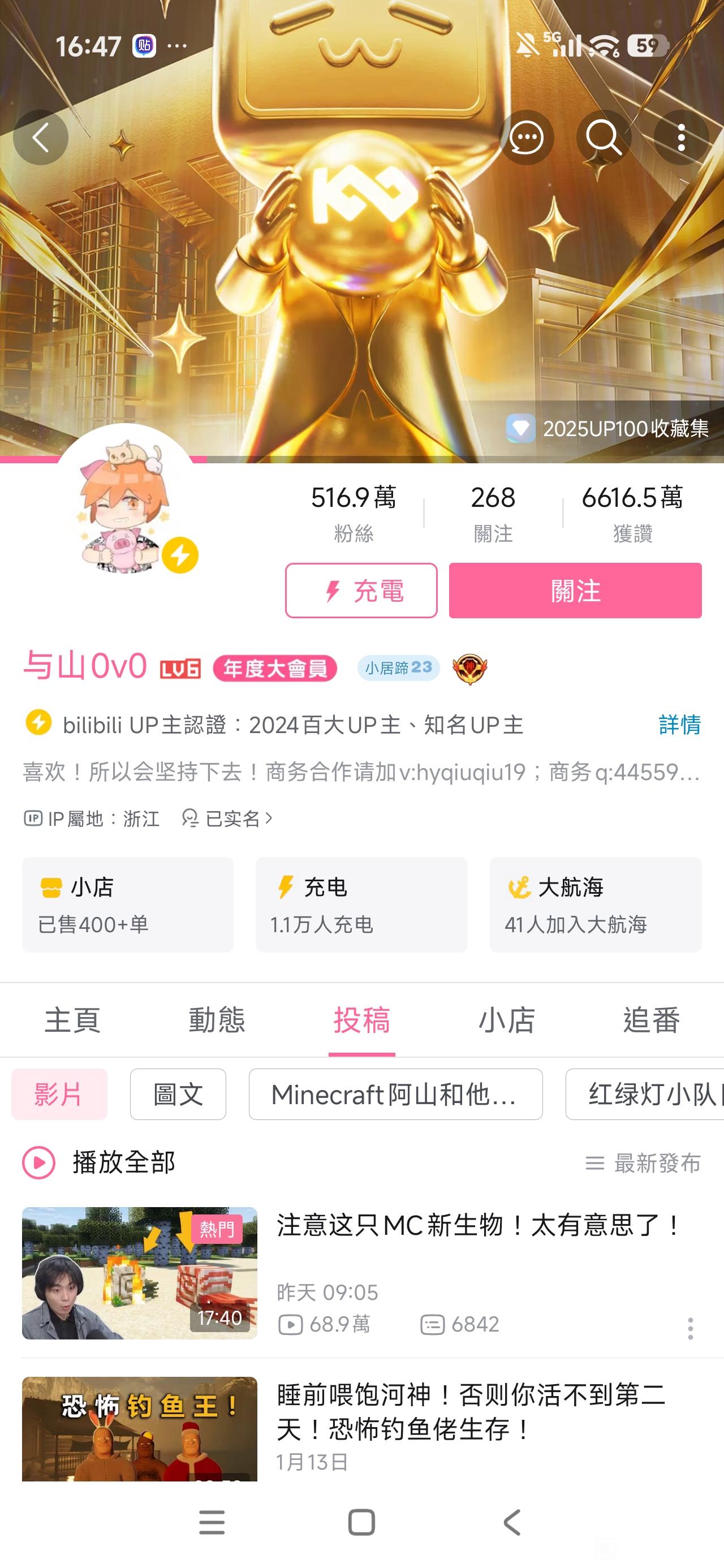Open video 注意这只MC新生物！太有意思了！

tap(478, 1225)
